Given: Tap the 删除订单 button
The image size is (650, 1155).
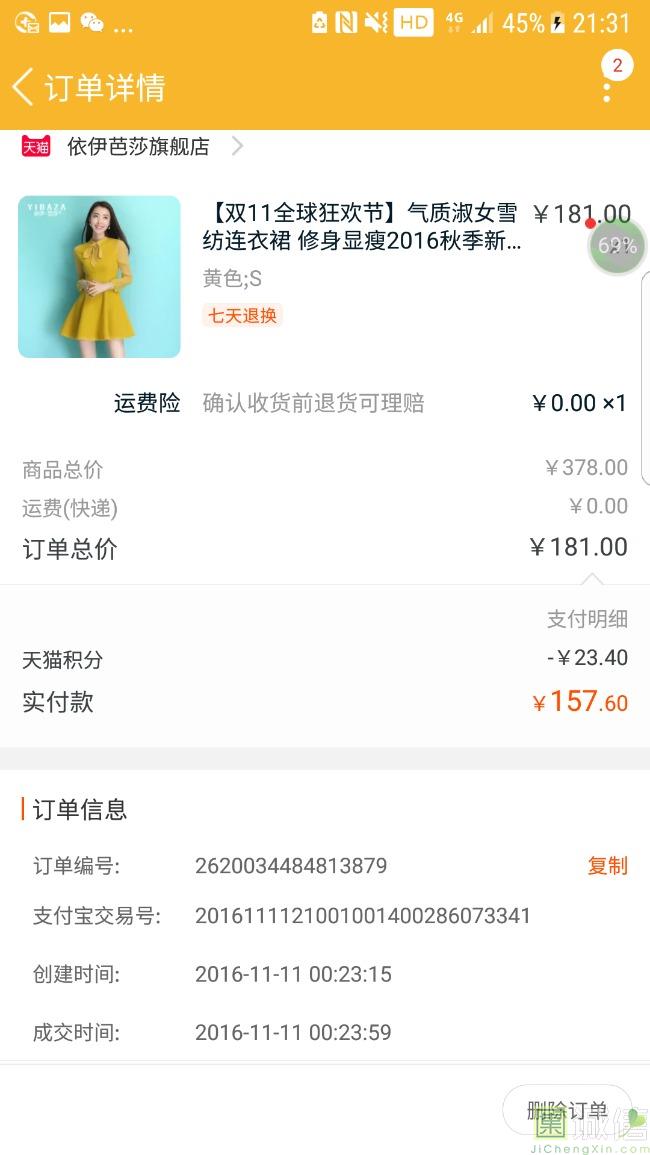Looking at the screenshot, I should pos(567,1110).
